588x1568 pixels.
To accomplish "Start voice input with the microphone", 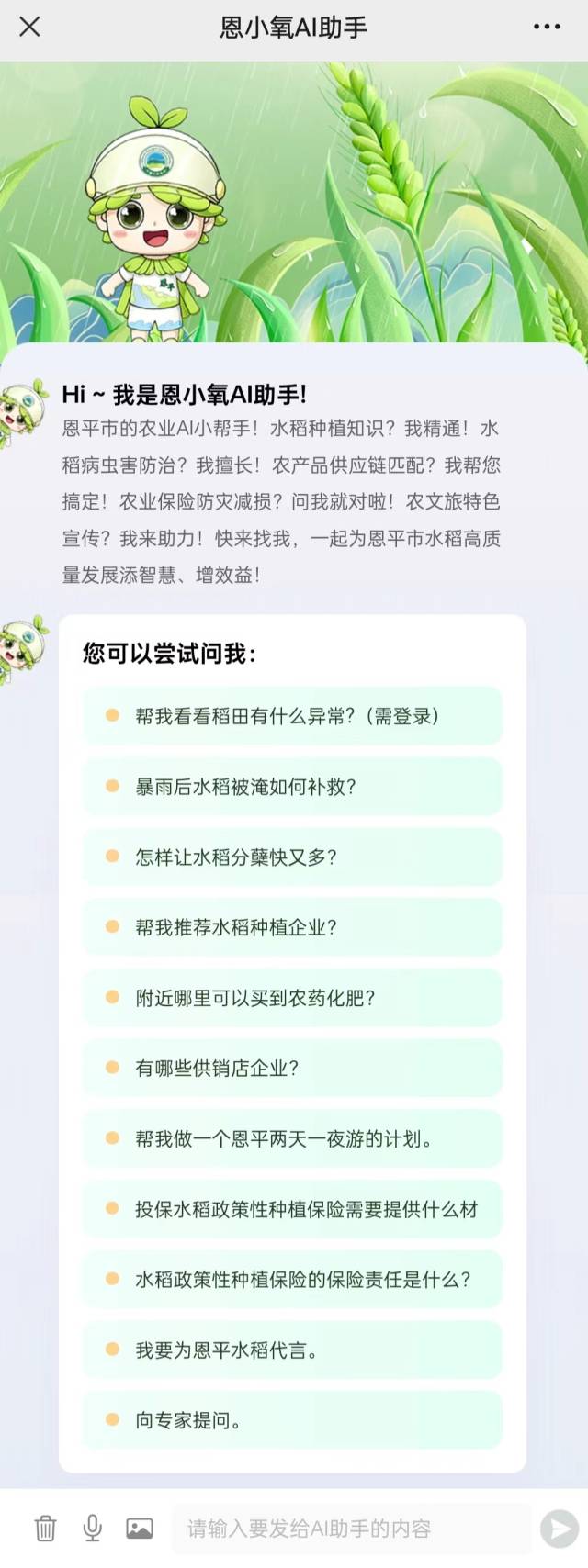I will click(92, 1529).
